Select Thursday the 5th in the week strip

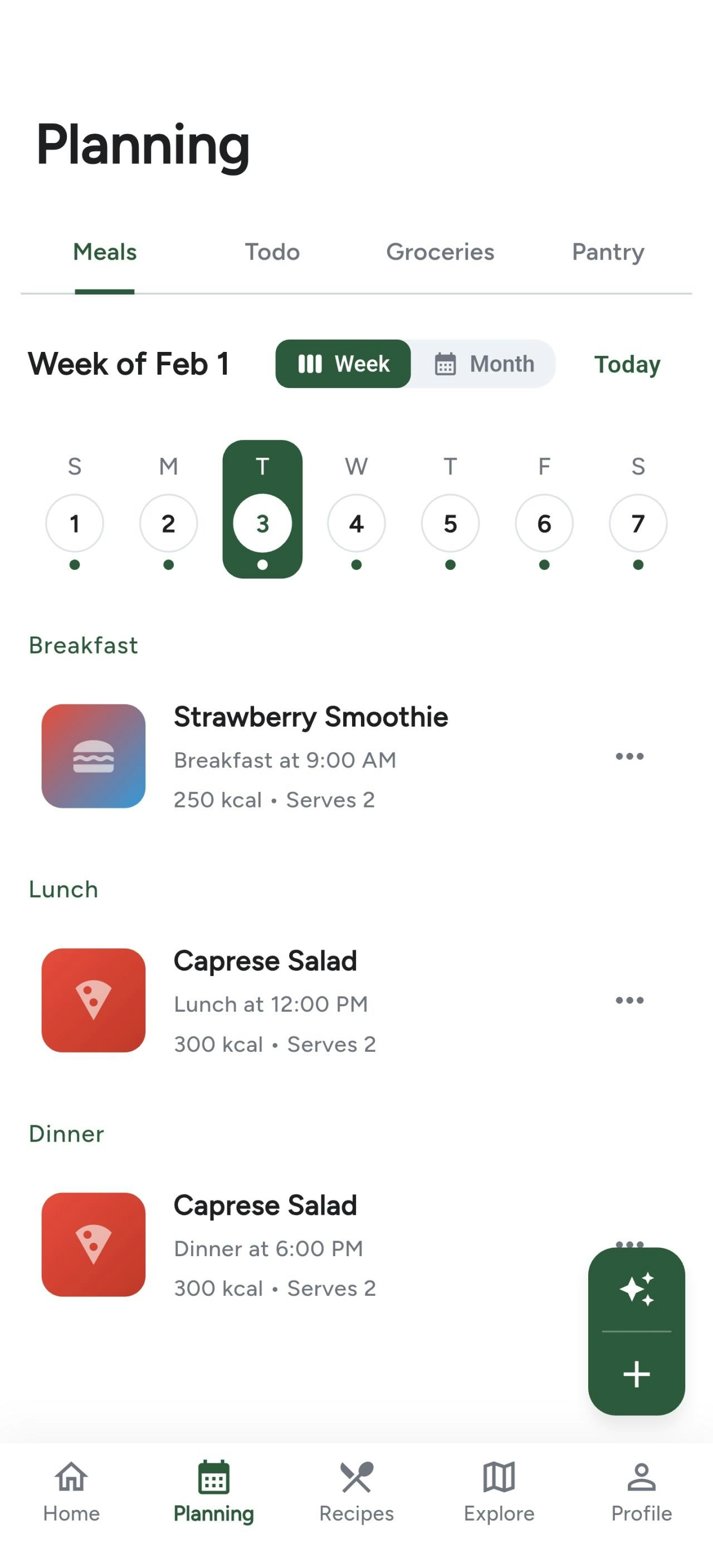pyautogui.click(x=450, y=523)
